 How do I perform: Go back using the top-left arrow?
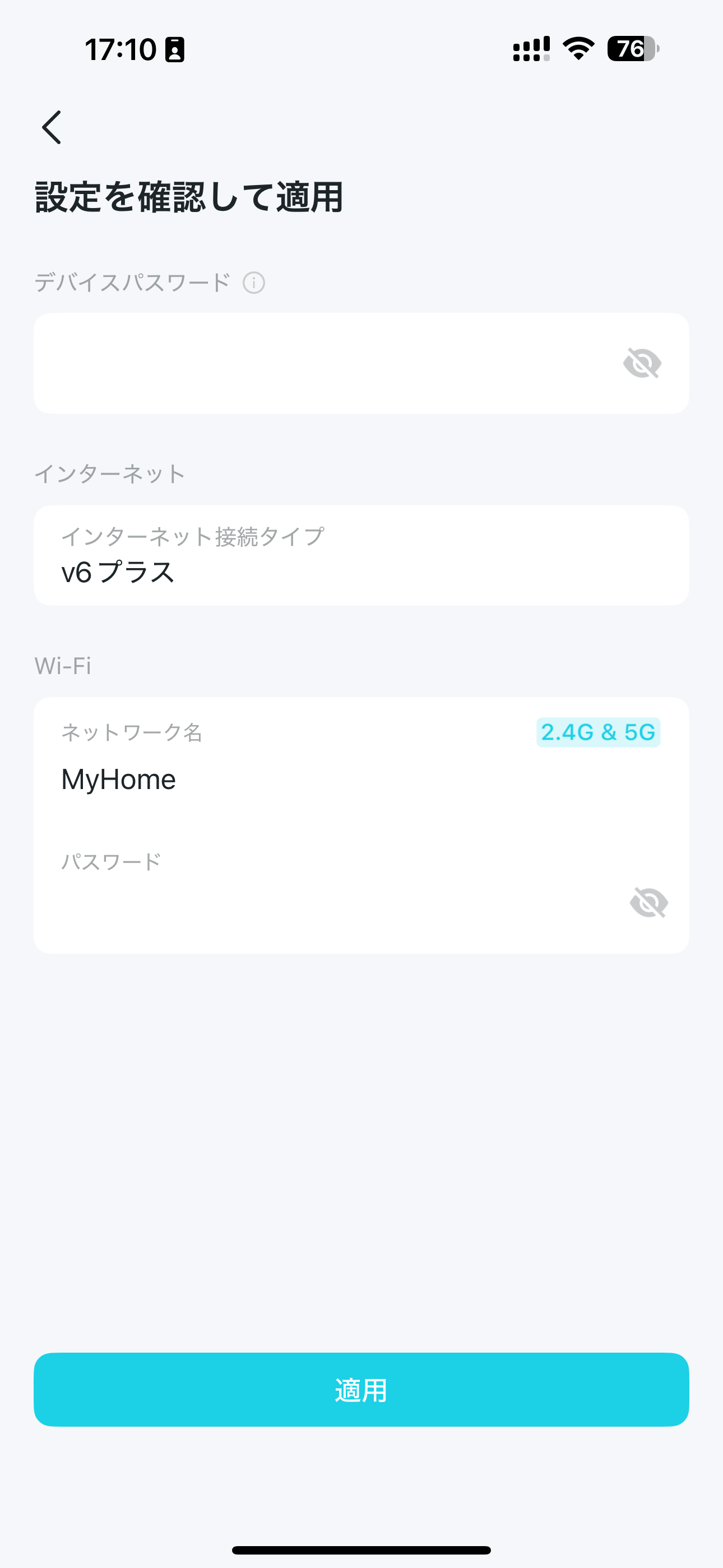click(52, 127)
